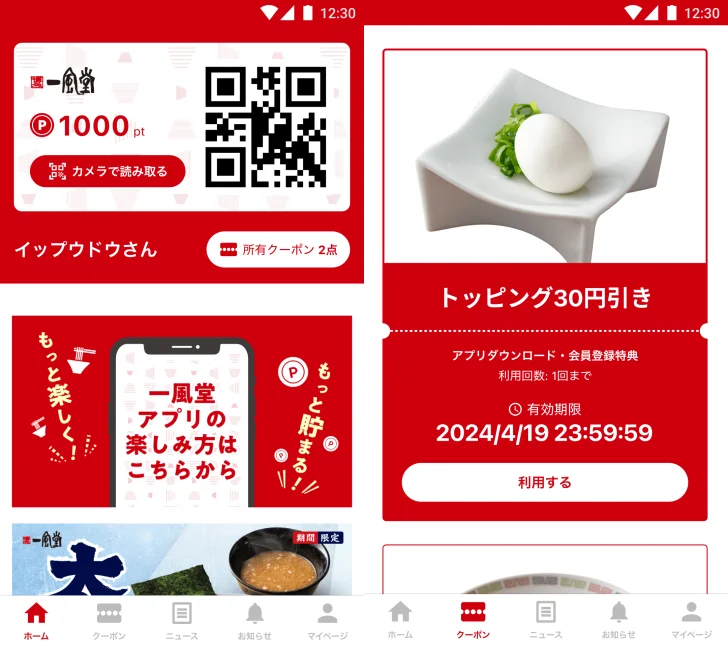Image resolution: width=728 pixels, height=647 pixels.
Task: Open the 一風堂アプリの楽しみ方 banner
Action: click(182, 411)
